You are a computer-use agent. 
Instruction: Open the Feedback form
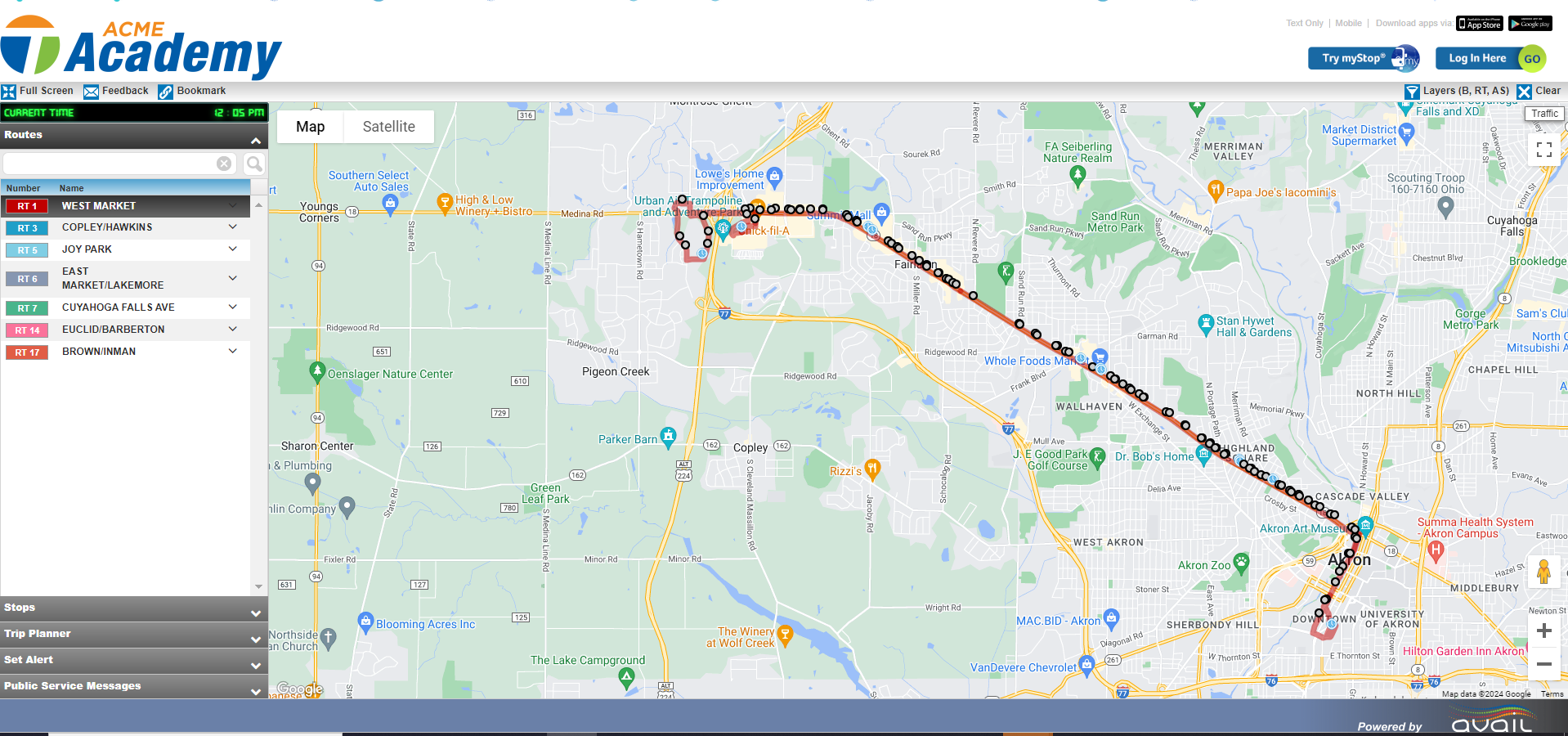click(x=116, y=91)
